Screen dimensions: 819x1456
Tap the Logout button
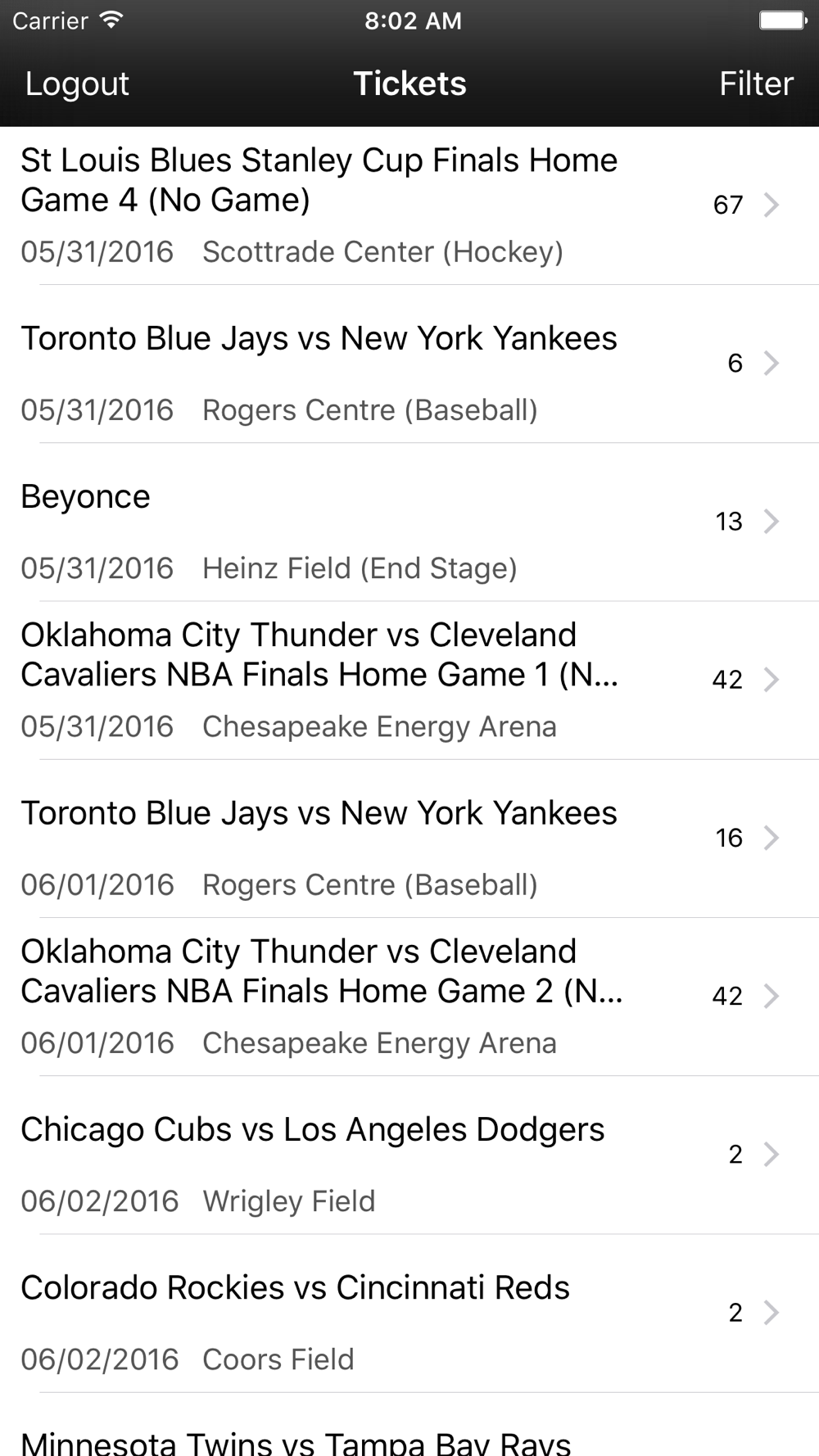(77, 84)
